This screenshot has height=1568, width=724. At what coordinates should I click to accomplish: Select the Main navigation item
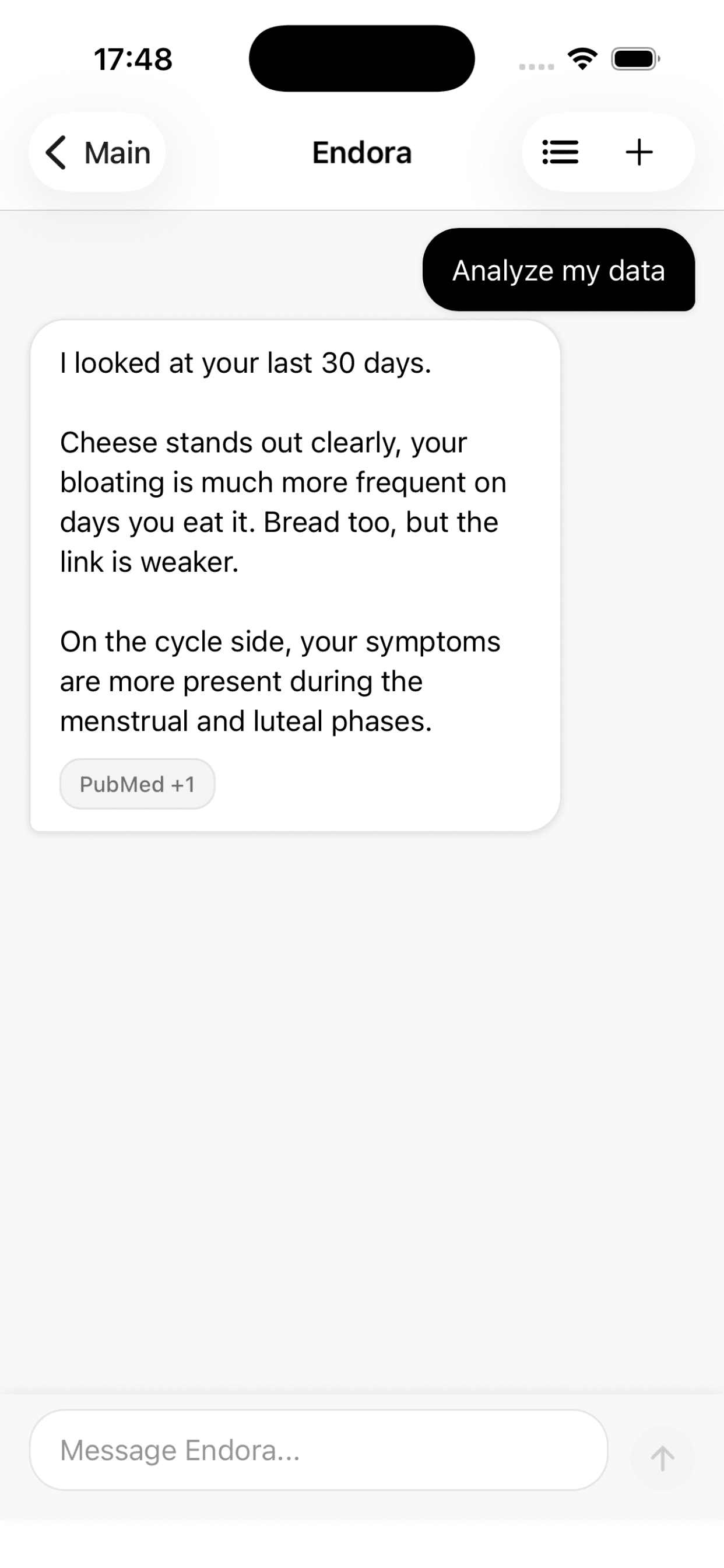(x=115, y=153)
